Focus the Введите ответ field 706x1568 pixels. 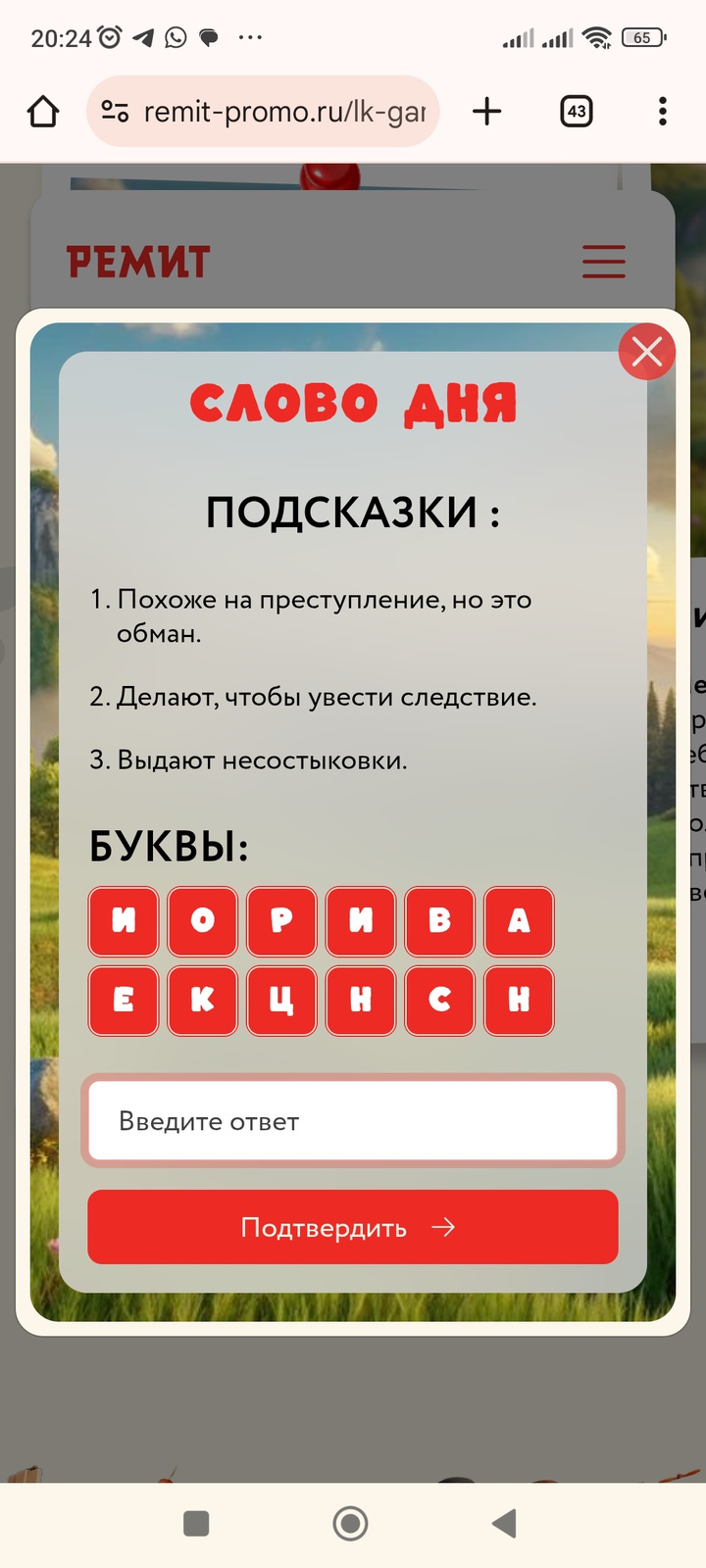353,1120
